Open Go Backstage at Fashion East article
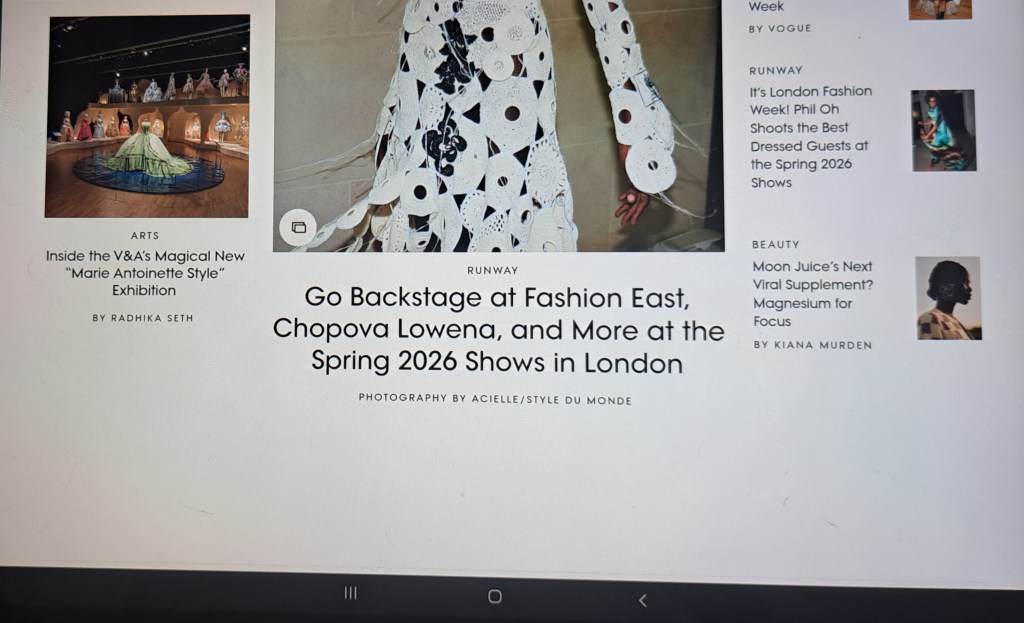 click(498, 329)
